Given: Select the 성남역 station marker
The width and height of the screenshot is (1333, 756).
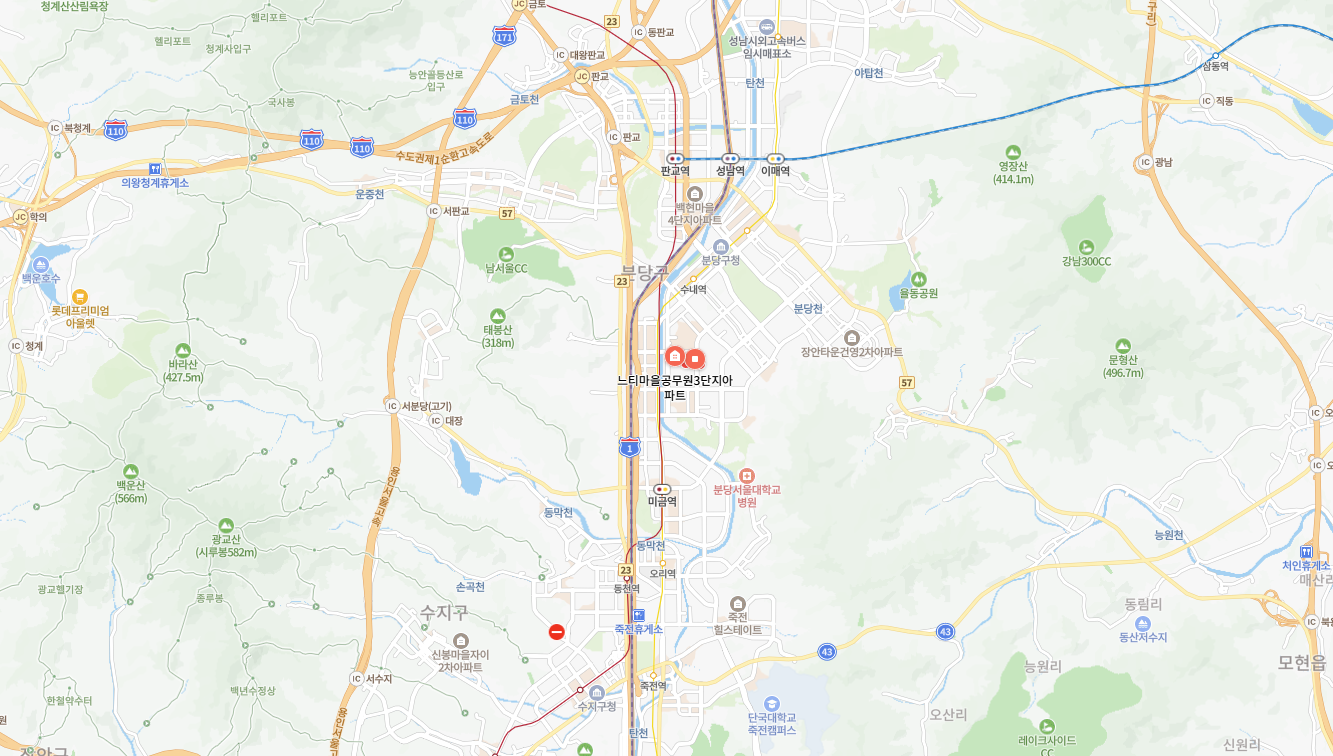Looking at the screenshot, I should tap(730, 158).
